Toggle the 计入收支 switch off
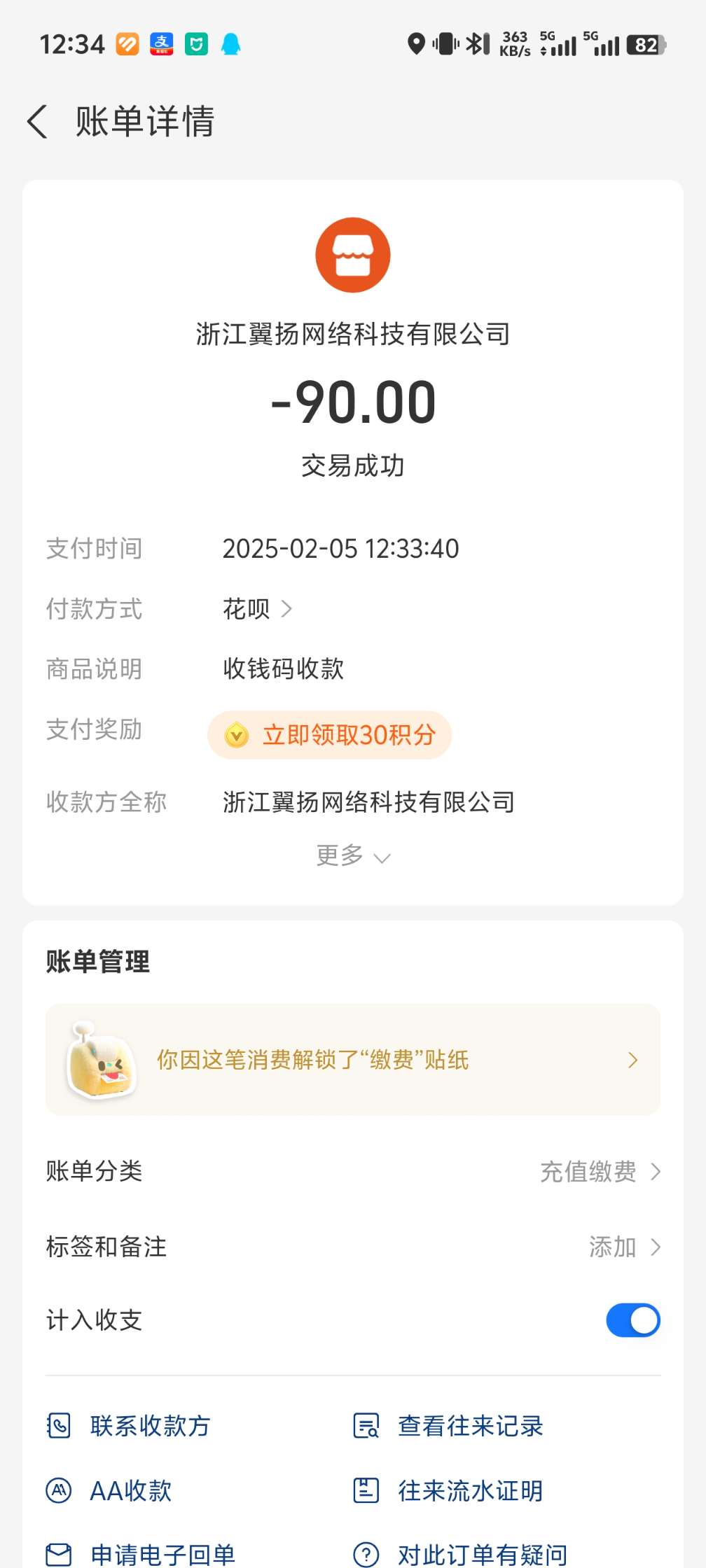The height and width of the screenshot is (1568, 706). 632,1320
